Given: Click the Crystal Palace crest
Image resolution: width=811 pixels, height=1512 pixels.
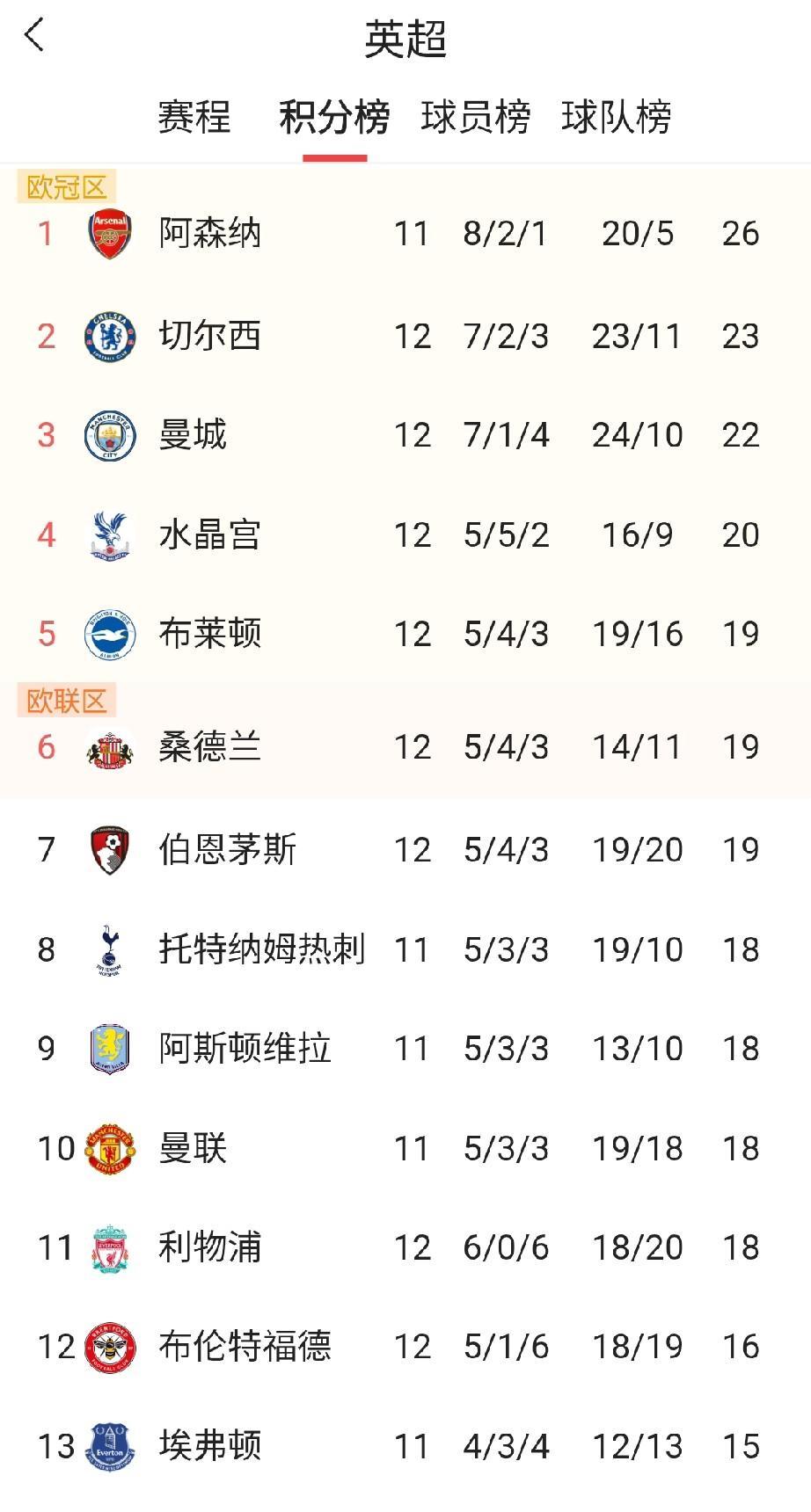Looking at the screenshot, I should click(x=109, y=534).
